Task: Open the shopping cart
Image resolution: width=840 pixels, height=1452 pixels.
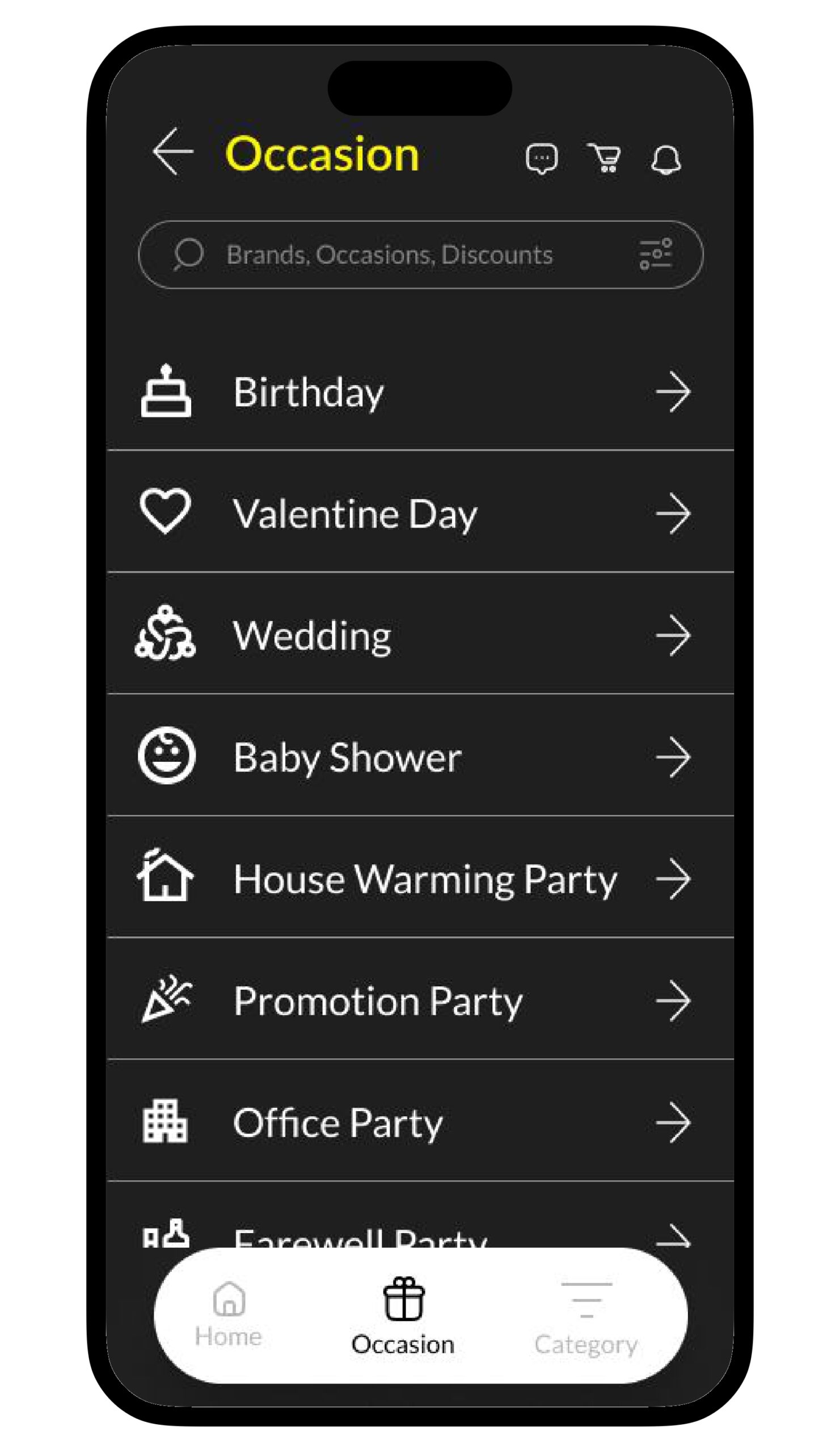Action: click(604, 158)
